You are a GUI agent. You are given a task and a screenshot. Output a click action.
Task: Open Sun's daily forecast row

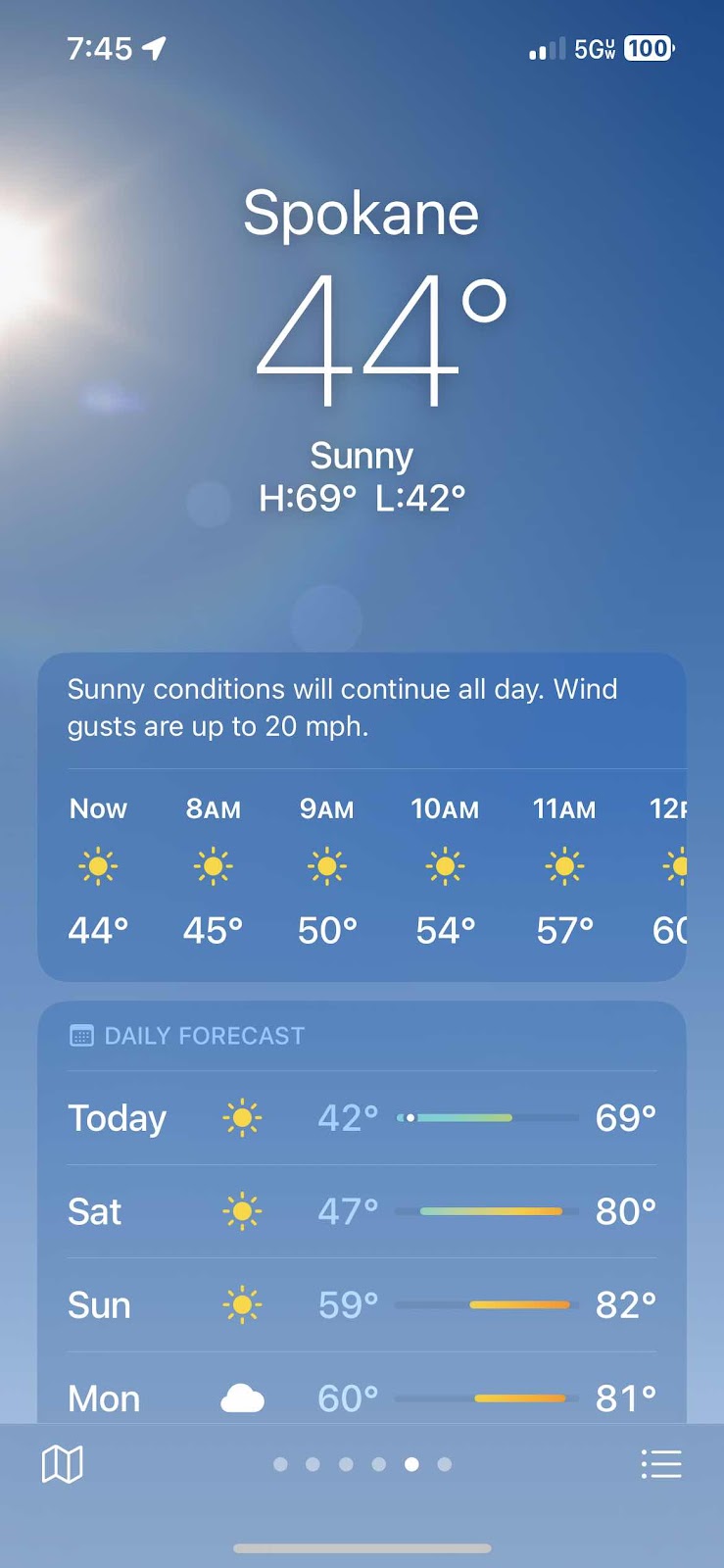coord(362,1304)
